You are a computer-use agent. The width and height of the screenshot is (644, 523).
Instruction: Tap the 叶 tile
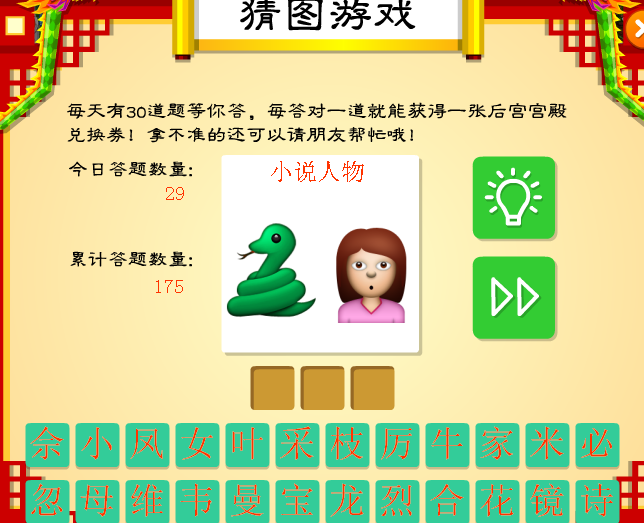[247, 445]
